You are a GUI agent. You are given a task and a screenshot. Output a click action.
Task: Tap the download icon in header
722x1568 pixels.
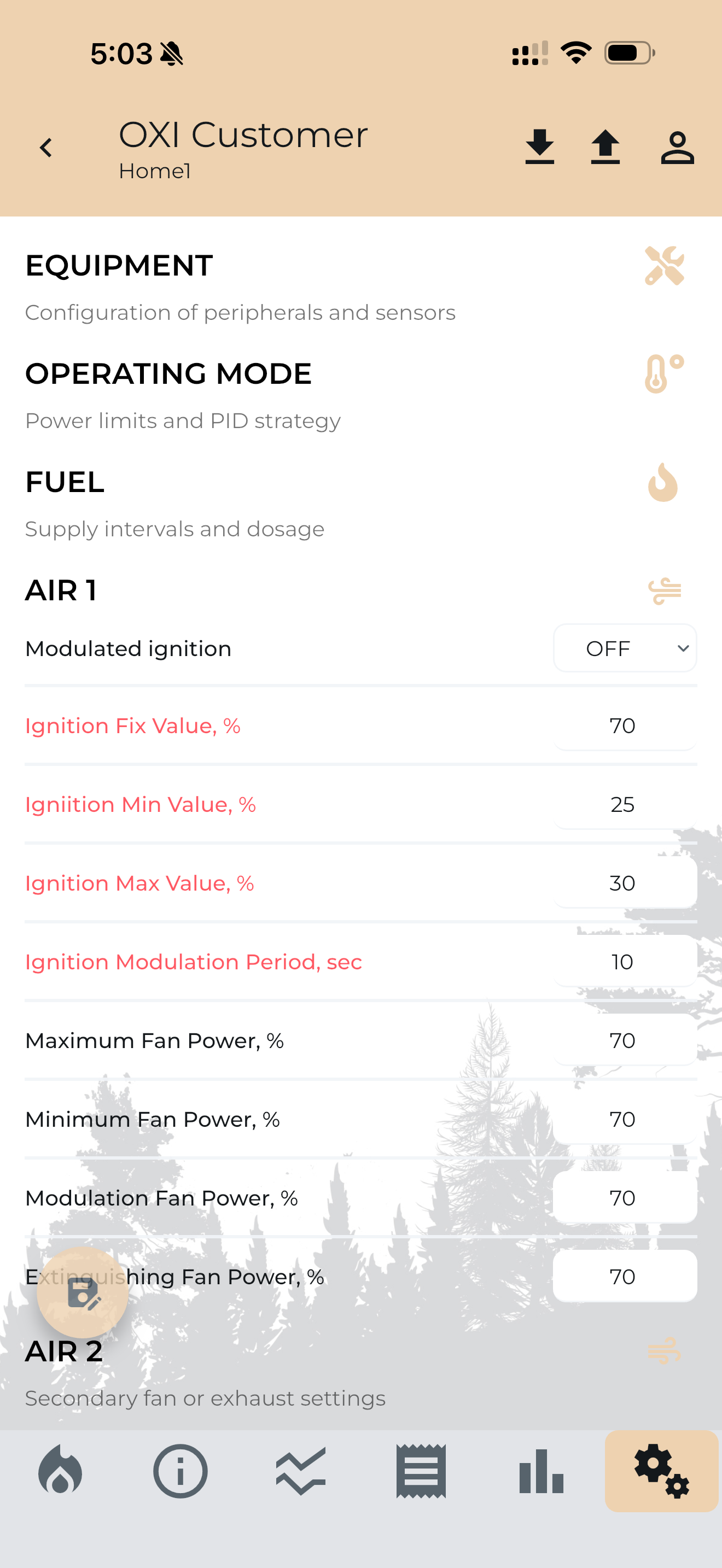pyautogui.click(x=539, y=147)
